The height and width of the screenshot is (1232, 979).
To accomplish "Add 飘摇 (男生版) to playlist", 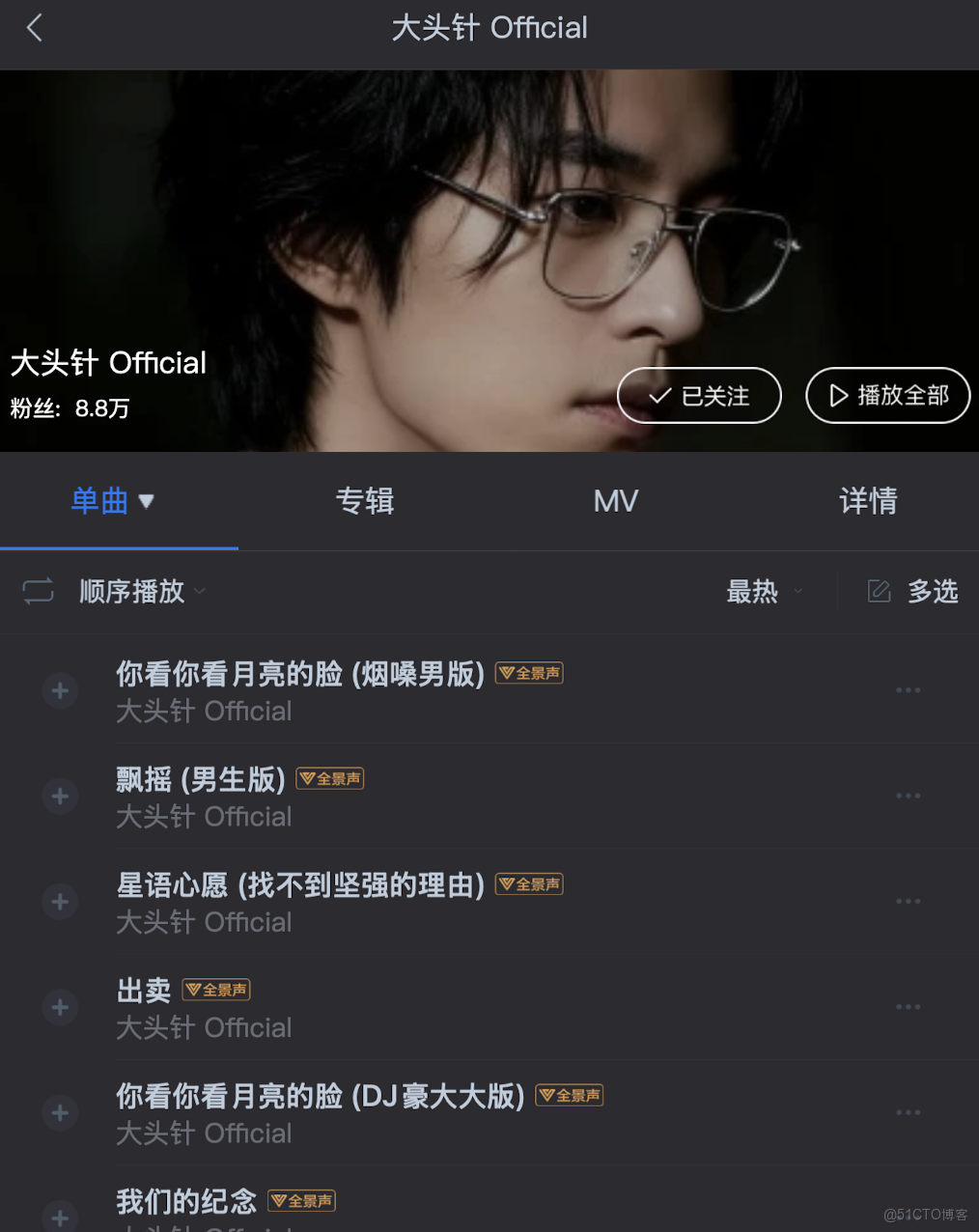I will point(59,796).
